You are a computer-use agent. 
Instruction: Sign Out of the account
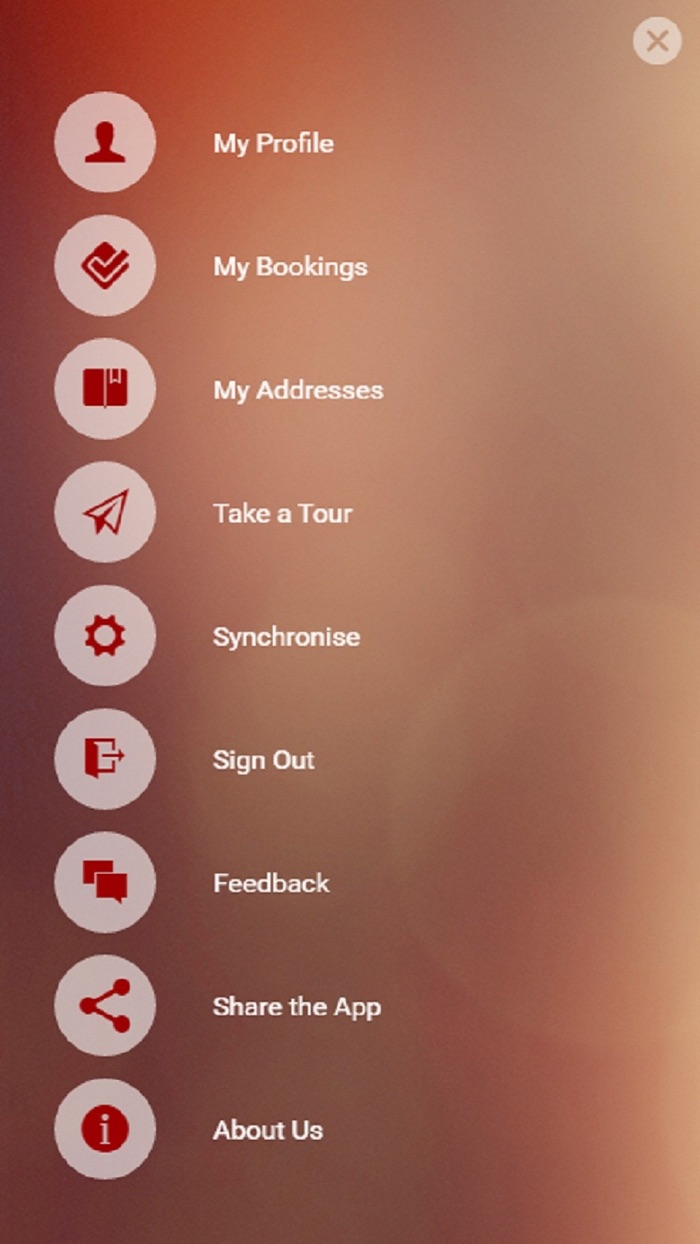coord(263,760)
